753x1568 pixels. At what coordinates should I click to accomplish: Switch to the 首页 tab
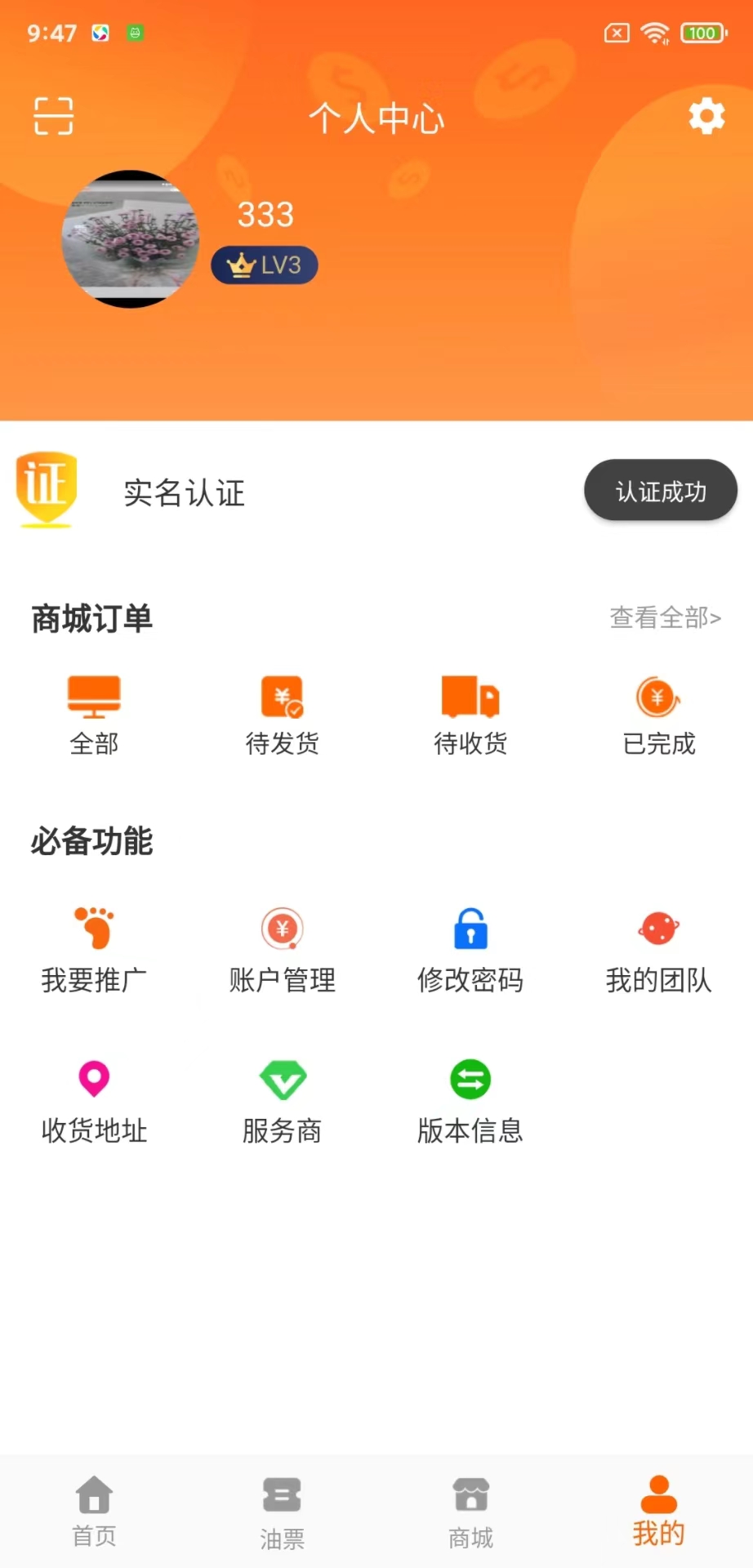tap(94, 1511)
